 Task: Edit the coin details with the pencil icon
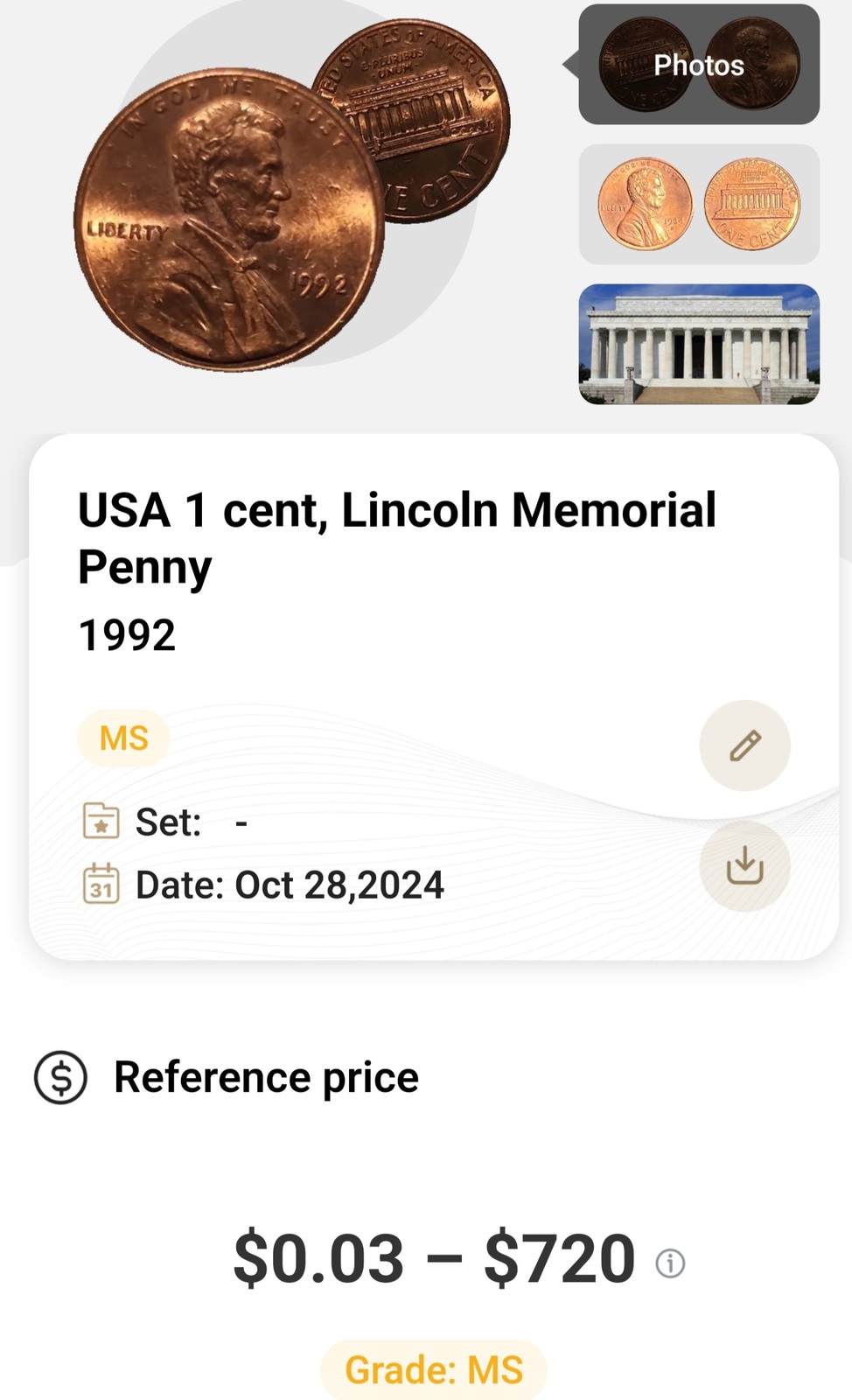point(744,745)
